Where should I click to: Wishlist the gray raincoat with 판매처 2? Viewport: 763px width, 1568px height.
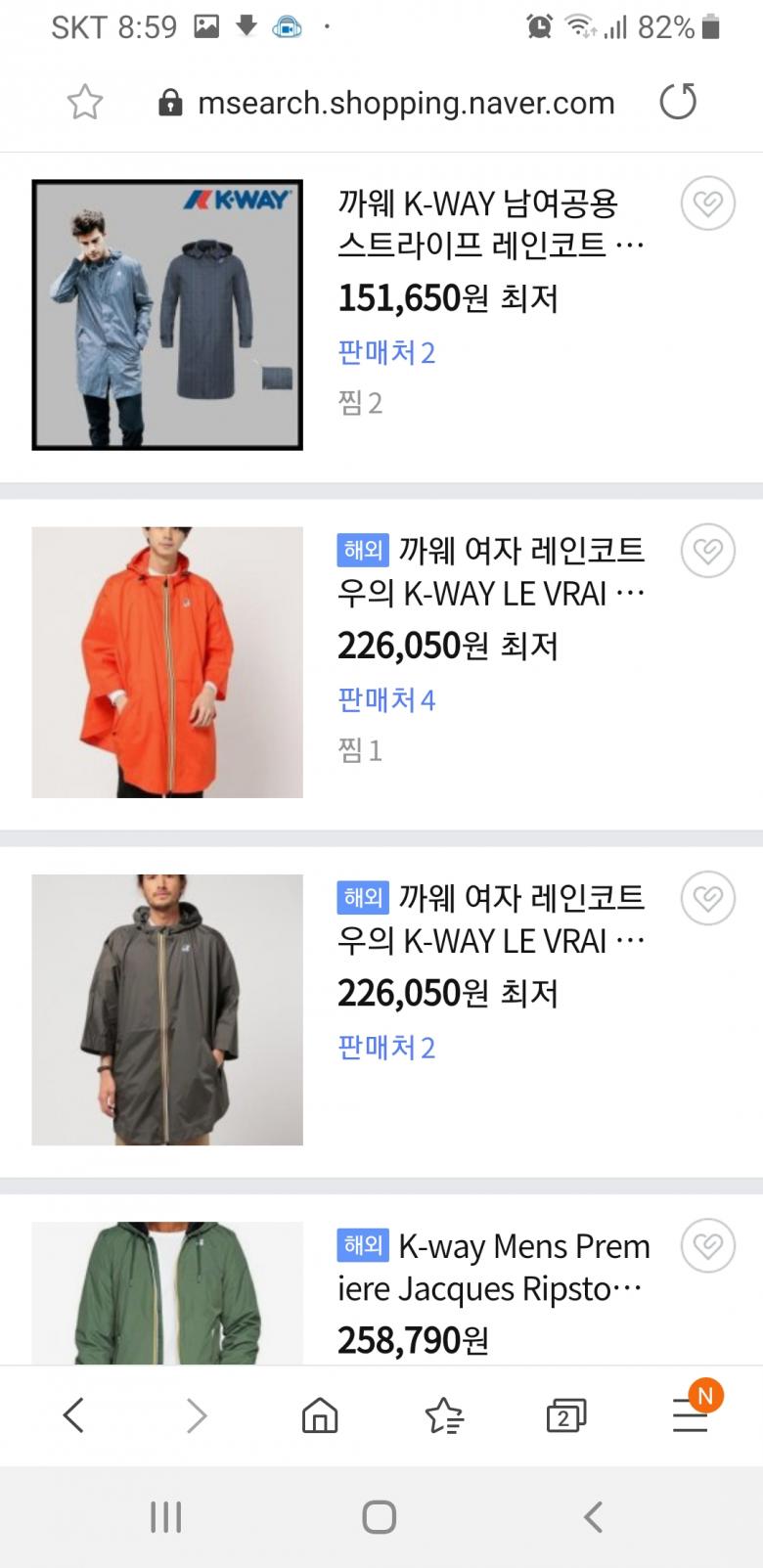coord(707,898)
